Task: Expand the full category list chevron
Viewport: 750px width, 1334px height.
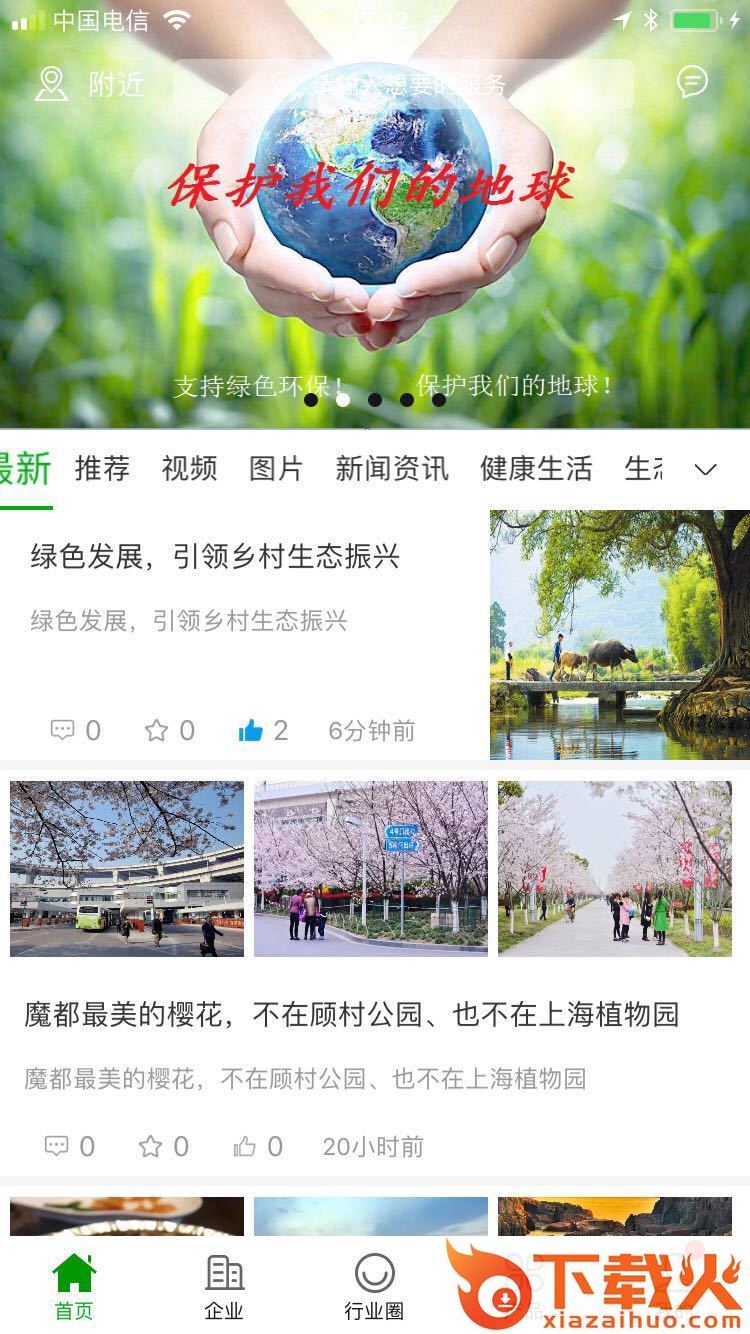Action: (x=706, y=469)
